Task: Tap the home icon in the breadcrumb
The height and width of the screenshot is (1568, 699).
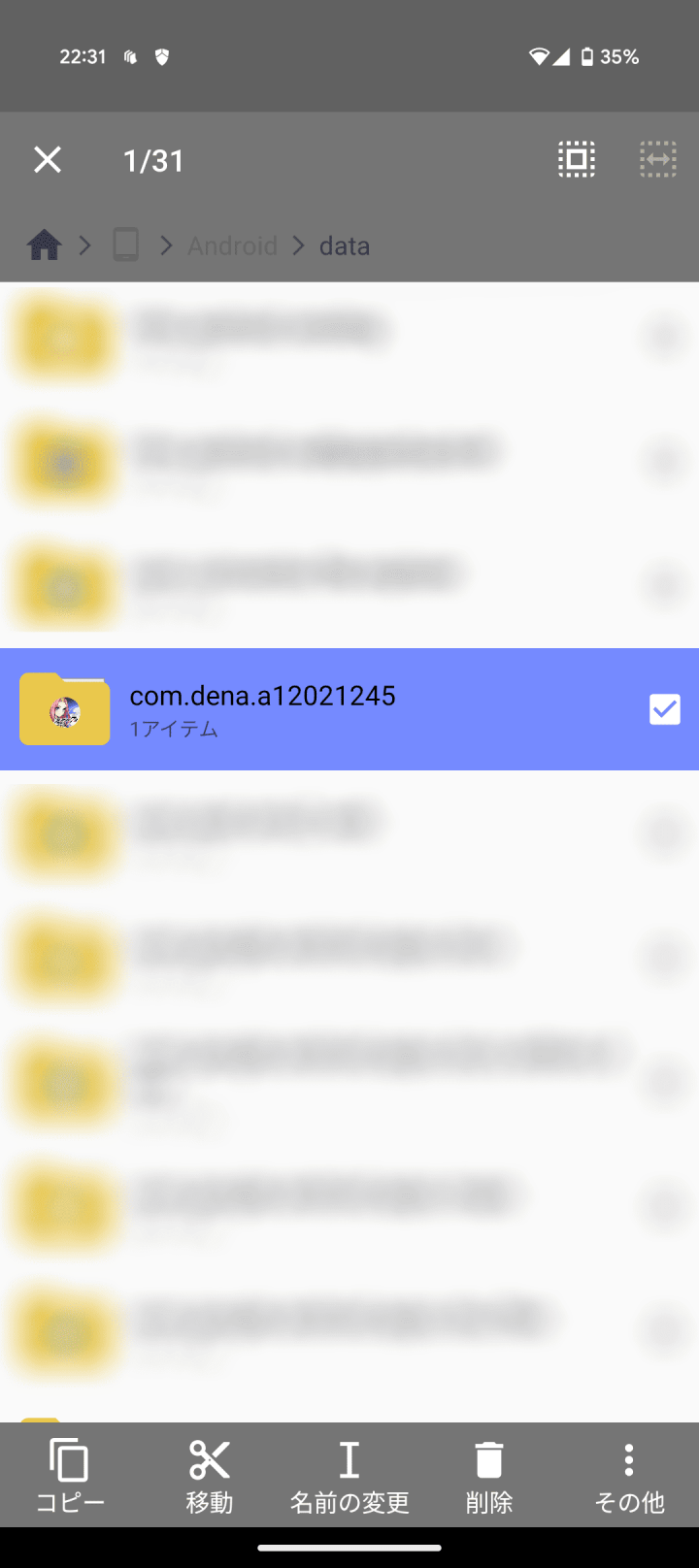Action: tap(44, 245)
